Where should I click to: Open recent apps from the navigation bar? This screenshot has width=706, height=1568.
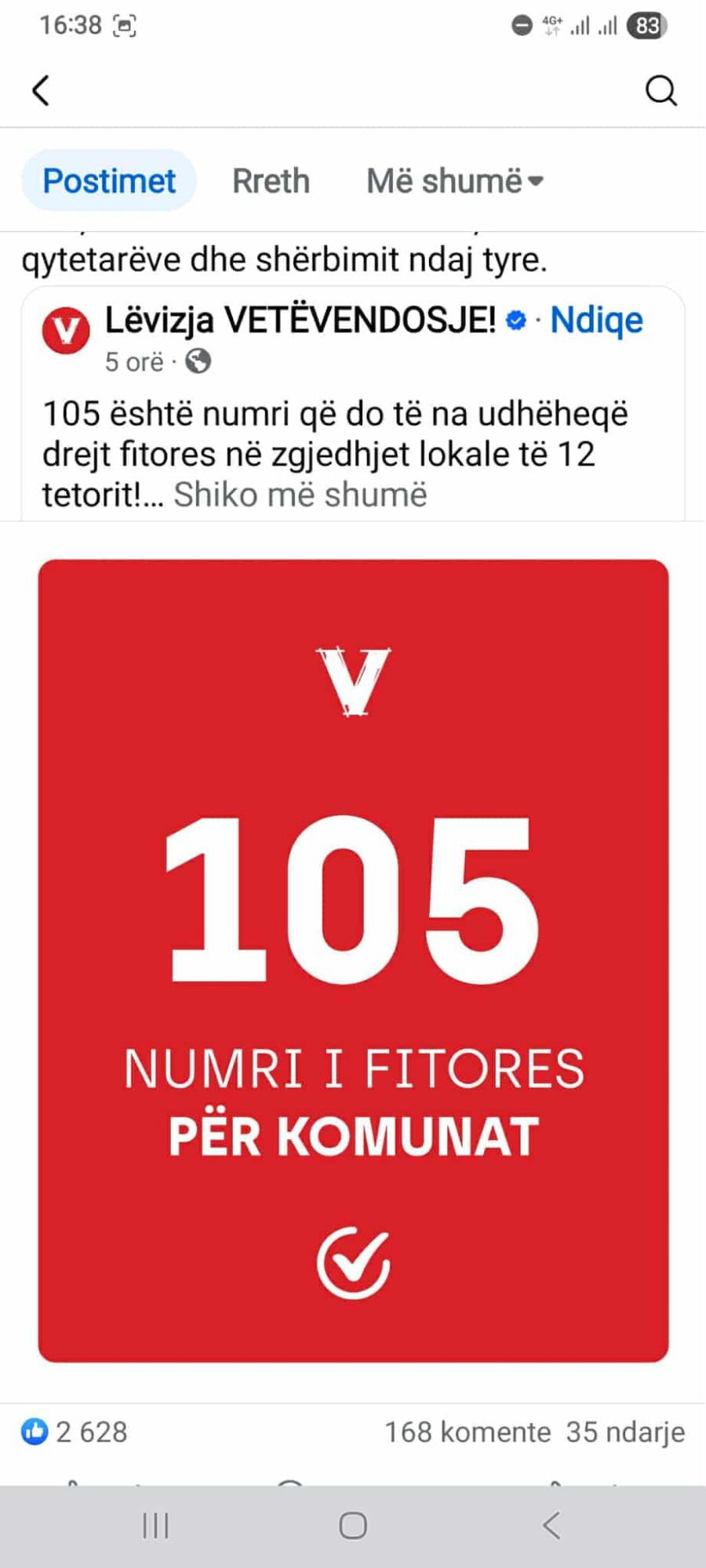pos(155,1526)
